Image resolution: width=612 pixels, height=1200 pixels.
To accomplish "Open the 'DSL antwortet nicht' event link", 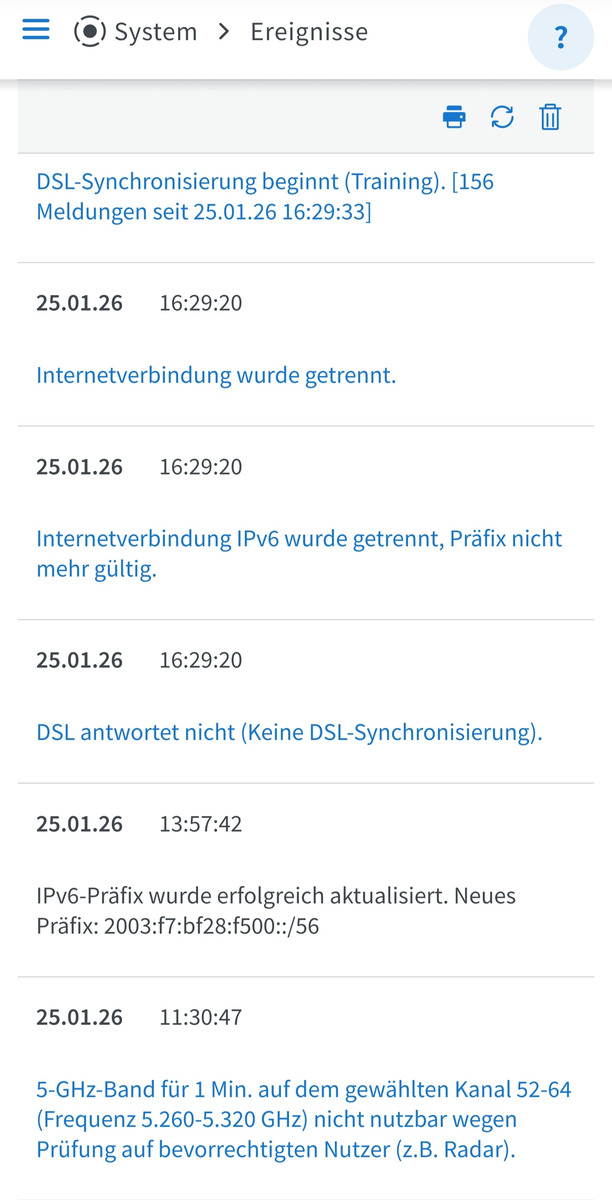I will point(289,732).
